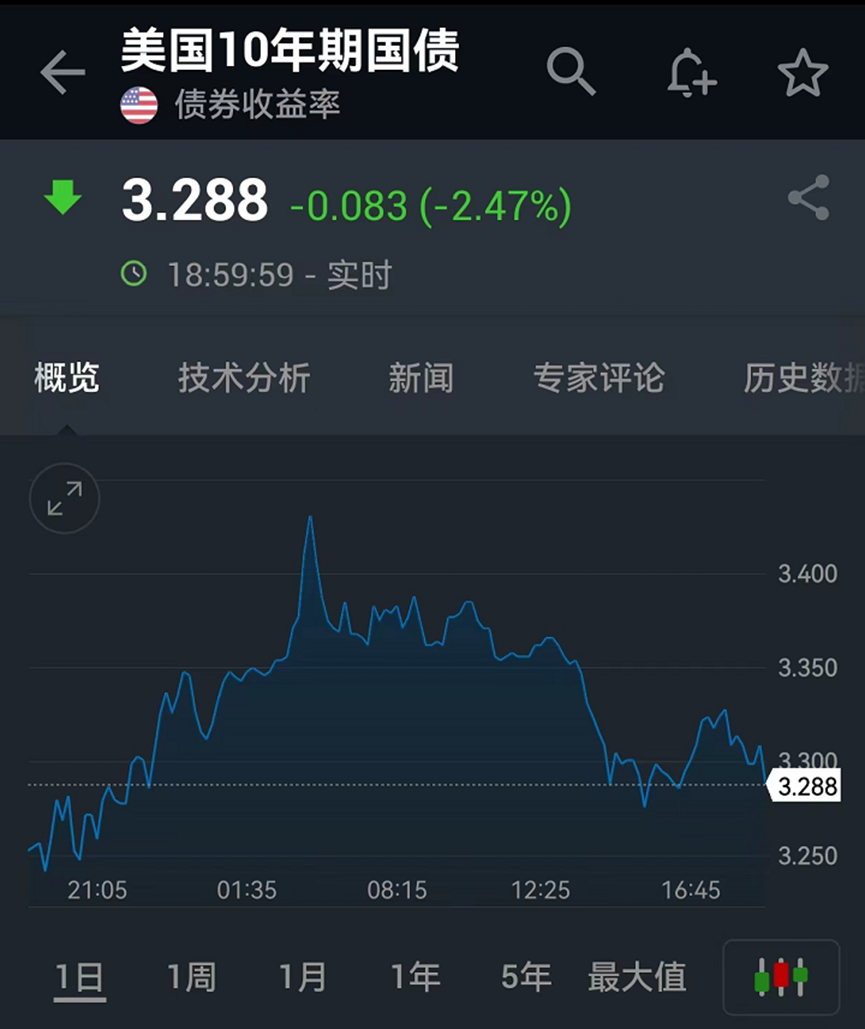
Task: Create a price alert with the bell
Action: 691,72
